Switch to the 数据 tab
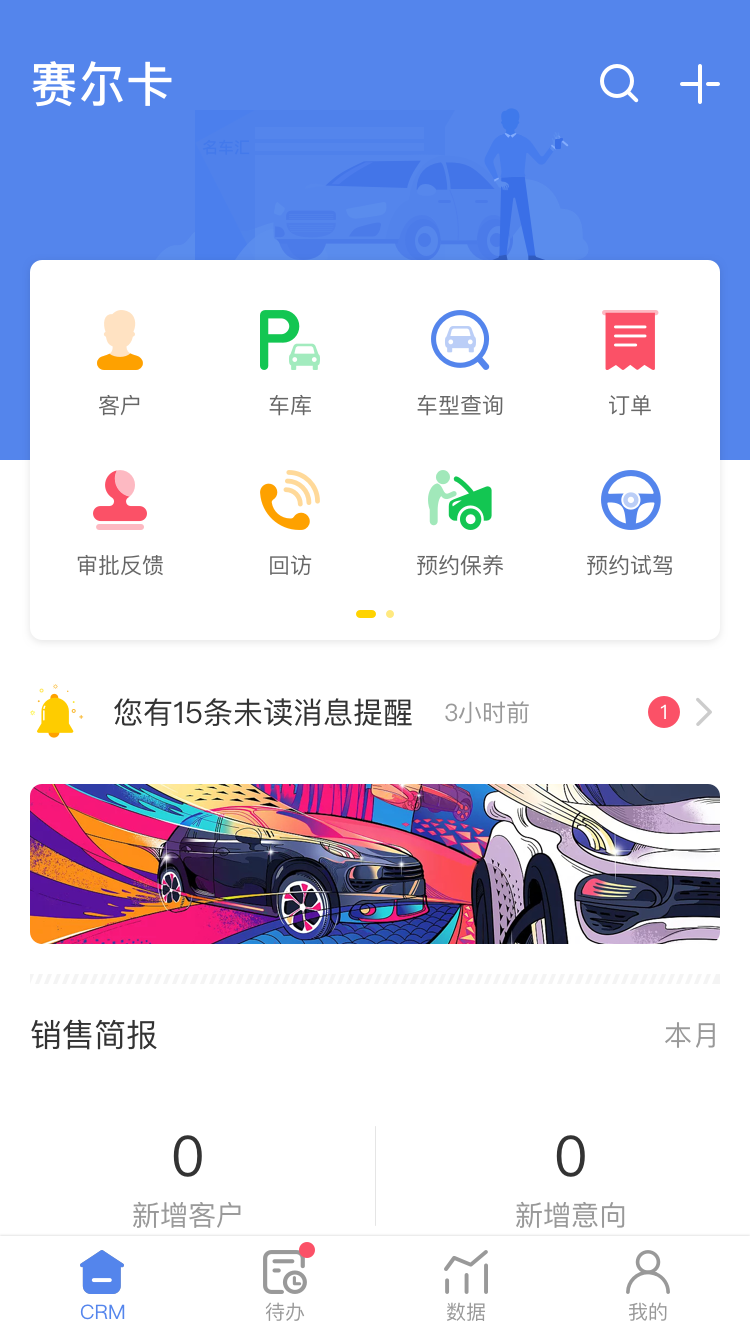This screenshot has height=1334, width=750. 466,1286
